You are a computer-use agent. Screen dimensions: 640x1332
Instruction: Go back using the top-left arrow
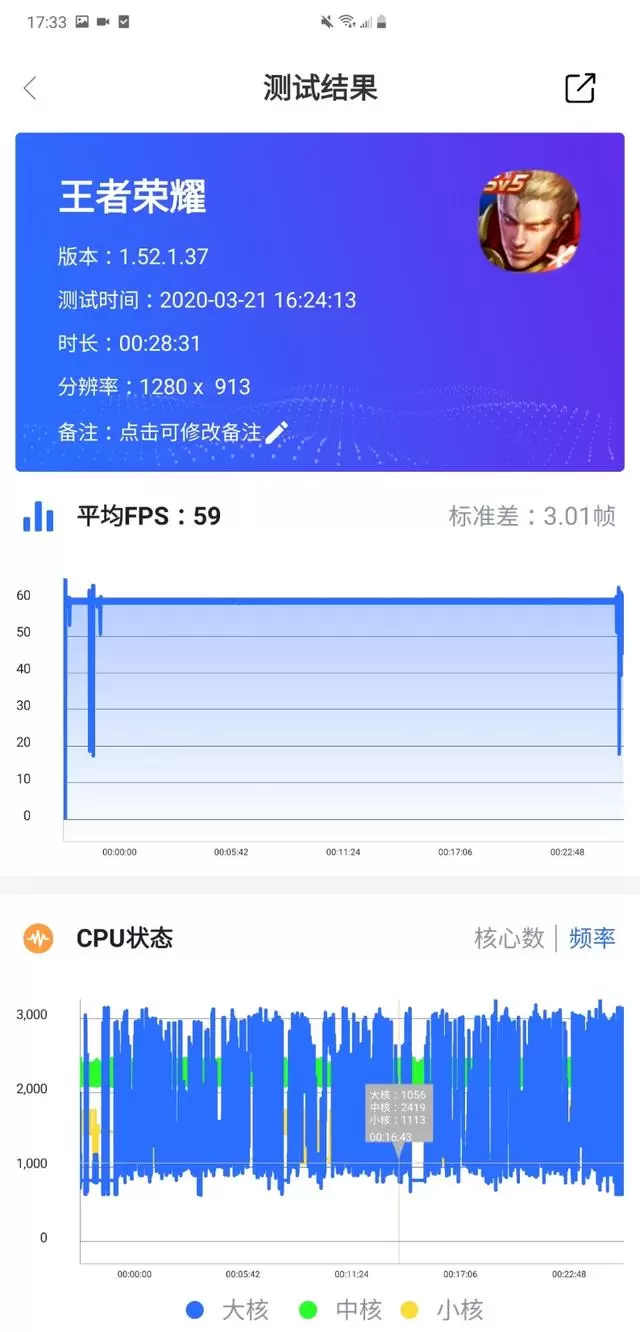[x=30, y=88]
